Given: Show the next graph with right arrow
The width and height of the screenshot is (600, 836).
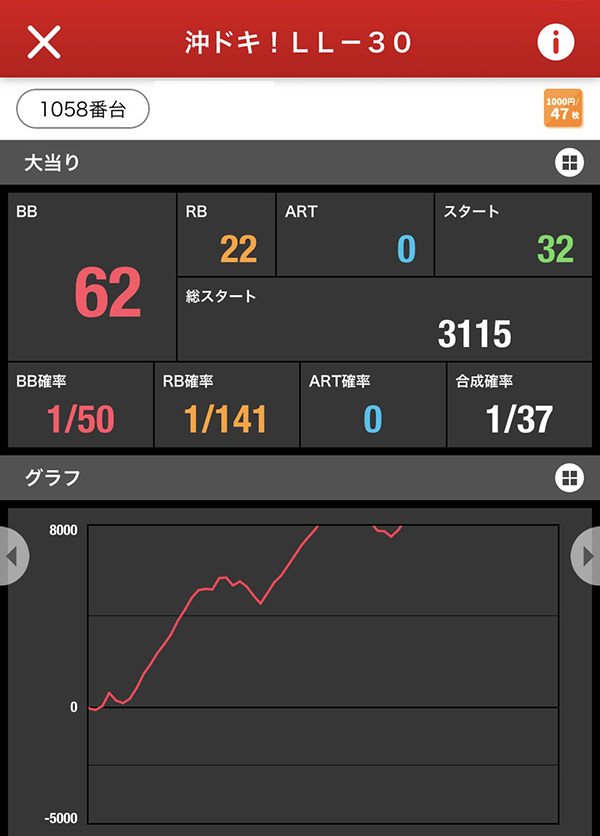Looking at the screenshot, I should (586, 556).
